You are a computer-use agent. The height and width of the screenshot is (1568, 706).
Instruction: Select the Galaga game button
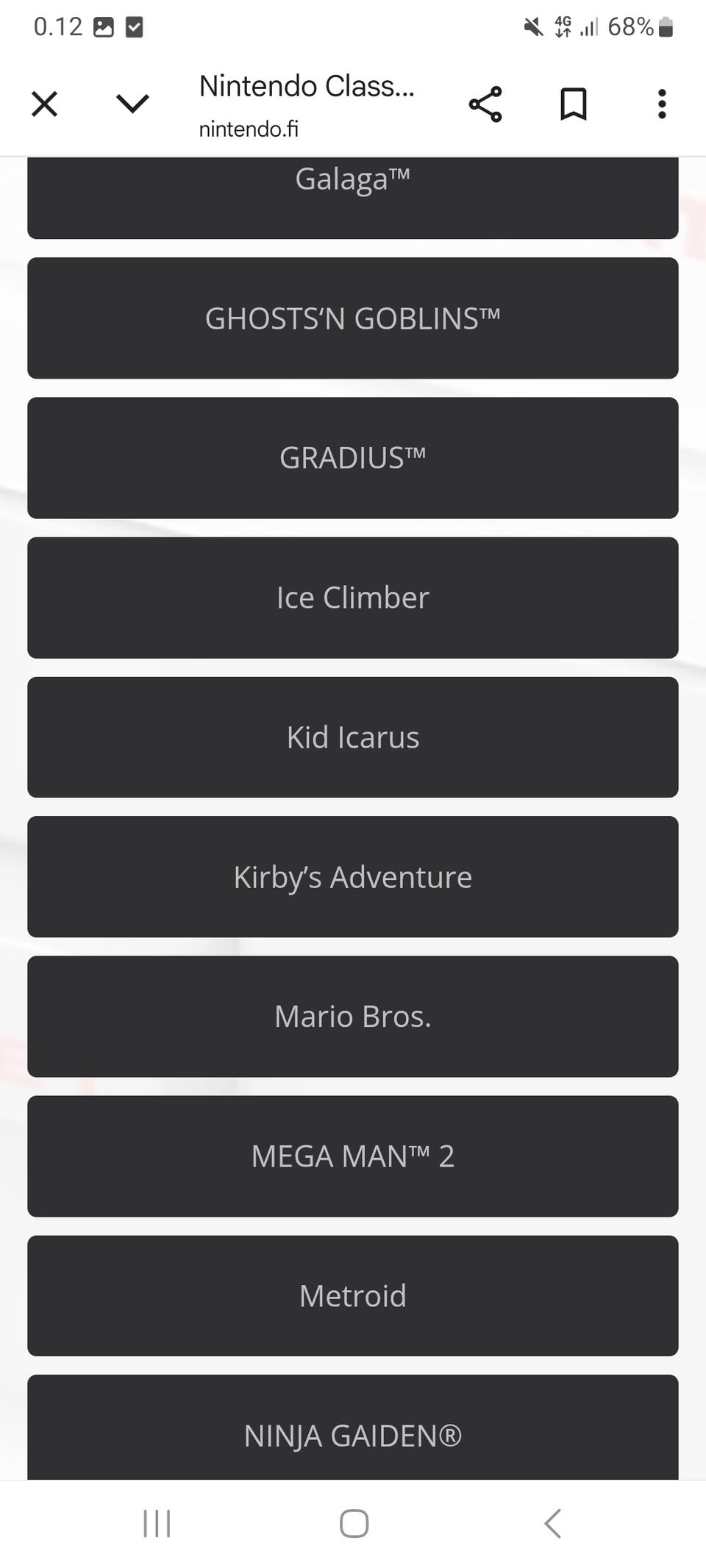coord(353,197)
